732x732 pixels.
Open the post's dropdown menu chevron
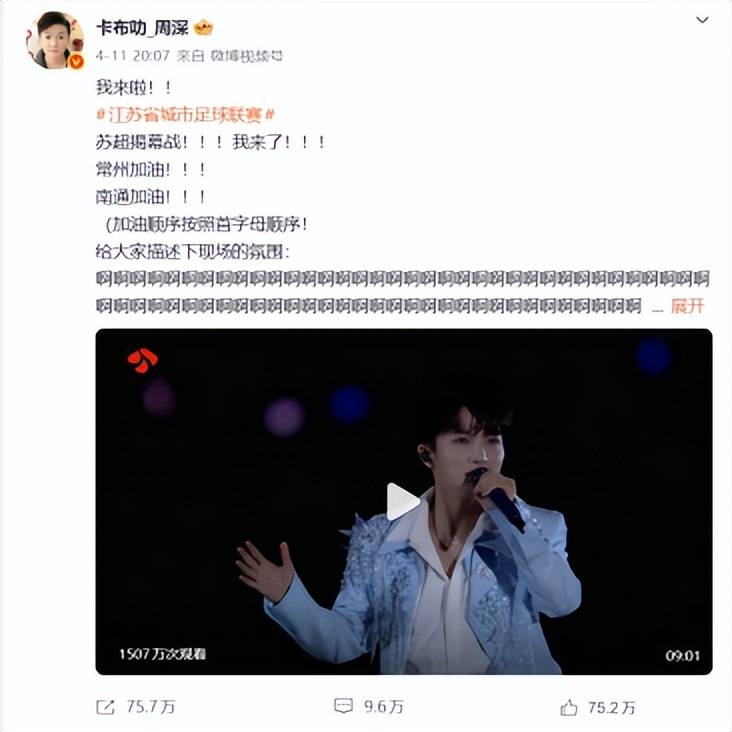[x=702, y=21]
